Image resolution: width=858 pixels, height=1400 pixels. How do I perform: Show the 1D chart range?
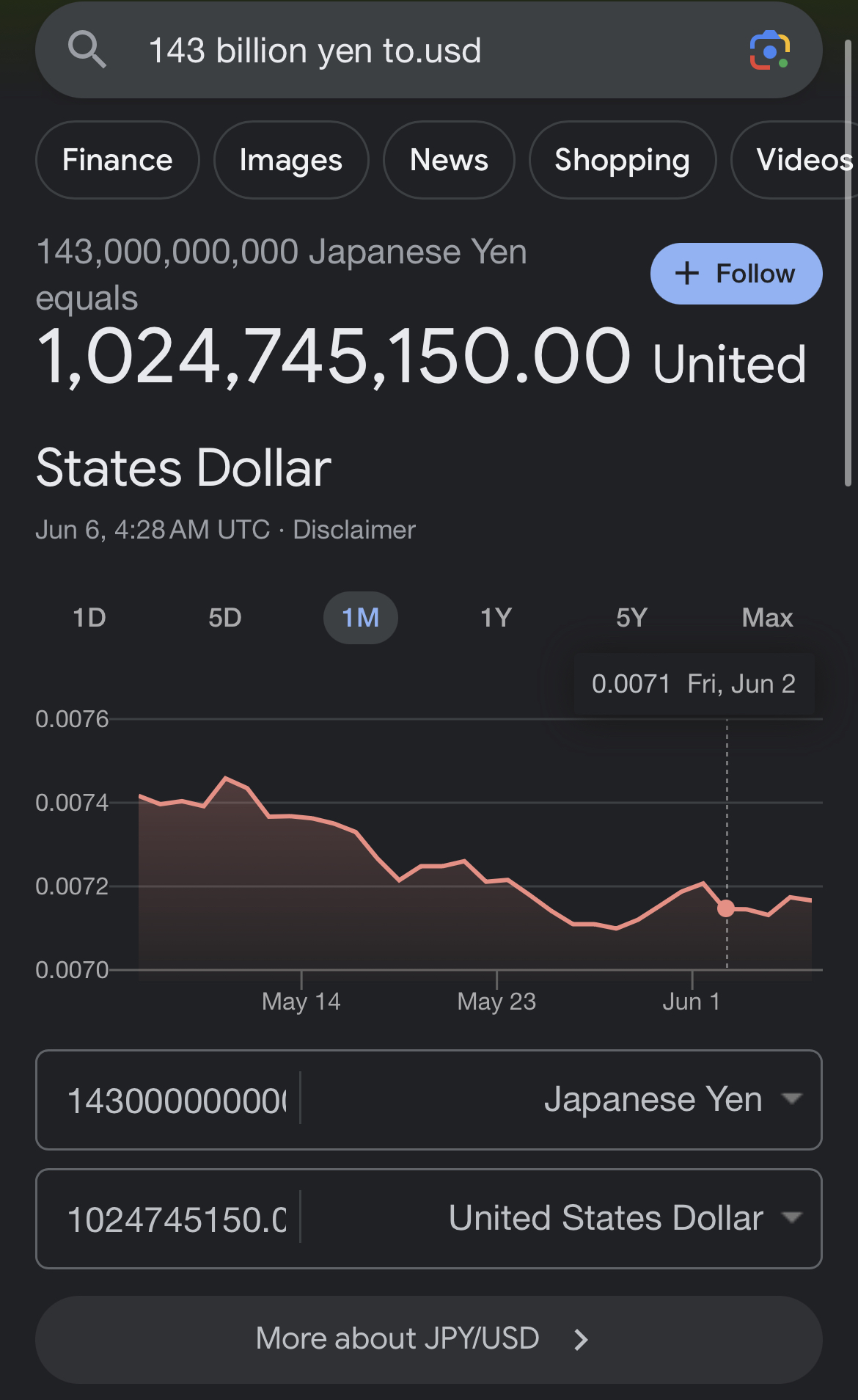click(89, 618)
